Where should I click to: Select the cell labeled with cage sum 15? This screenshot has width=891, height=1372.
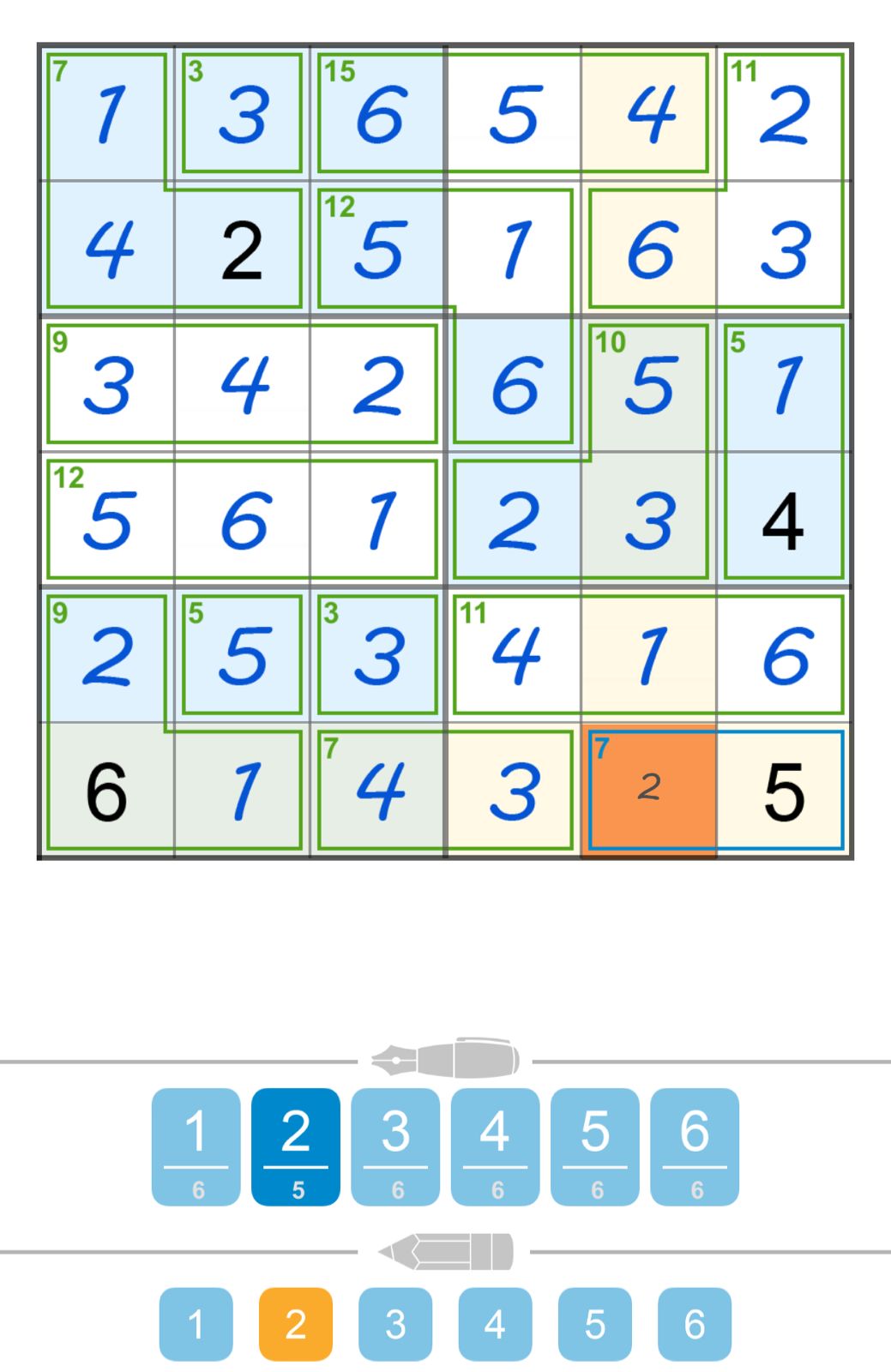pos(378,113)
